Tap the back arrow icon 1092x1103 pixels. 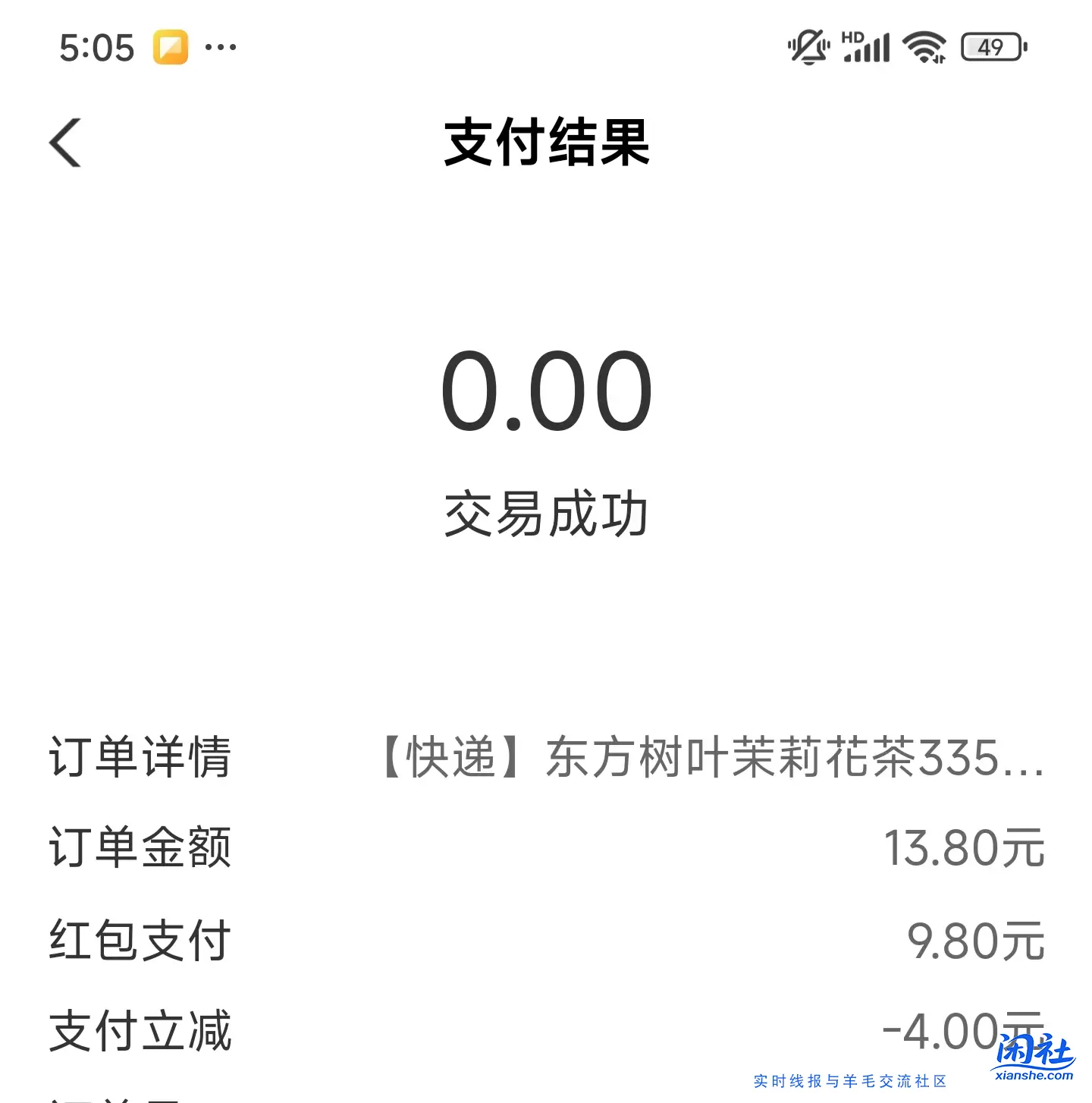64,144
